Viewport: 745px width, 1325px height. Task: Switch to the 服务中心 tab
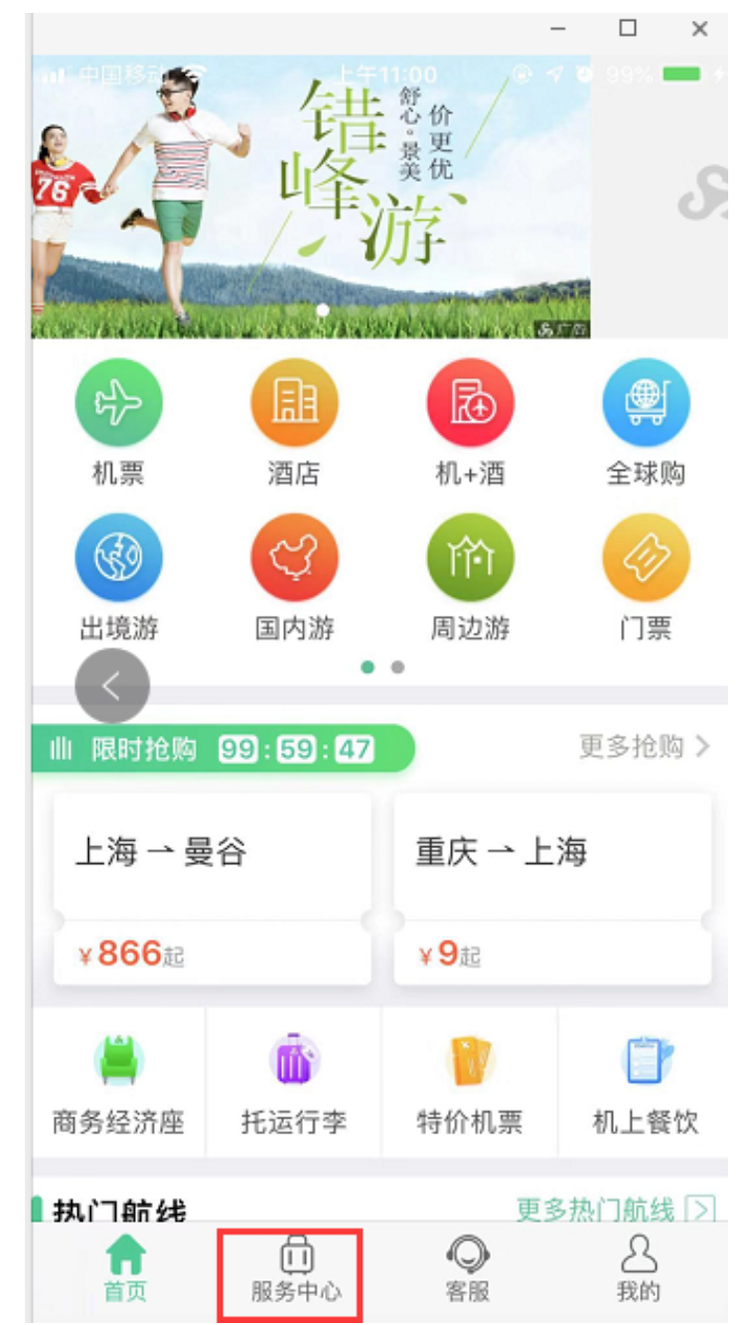[296, 1271]
